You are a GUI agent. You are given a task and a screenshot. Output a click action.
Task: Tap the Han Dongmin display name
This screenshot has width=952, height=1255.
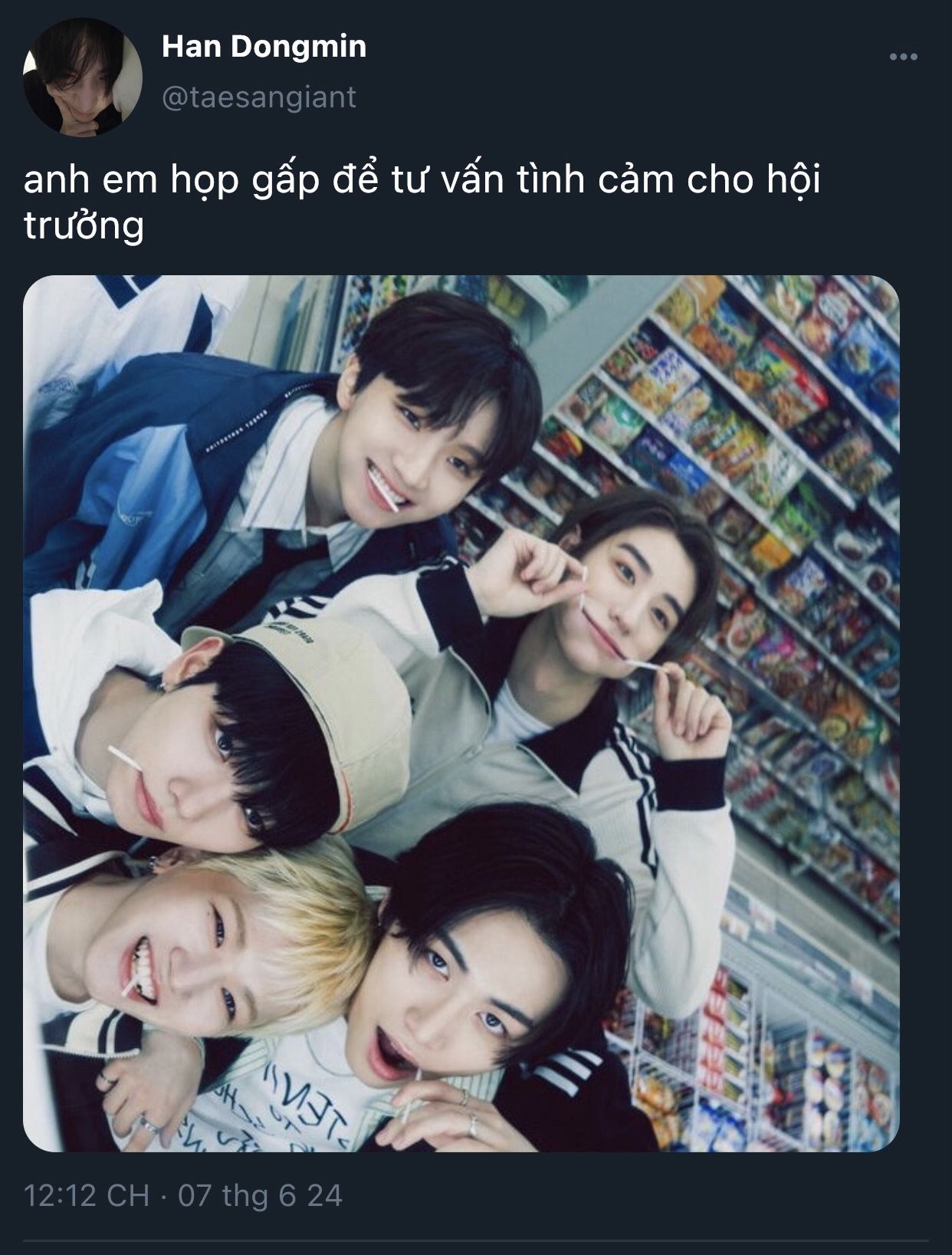[264, 47]
